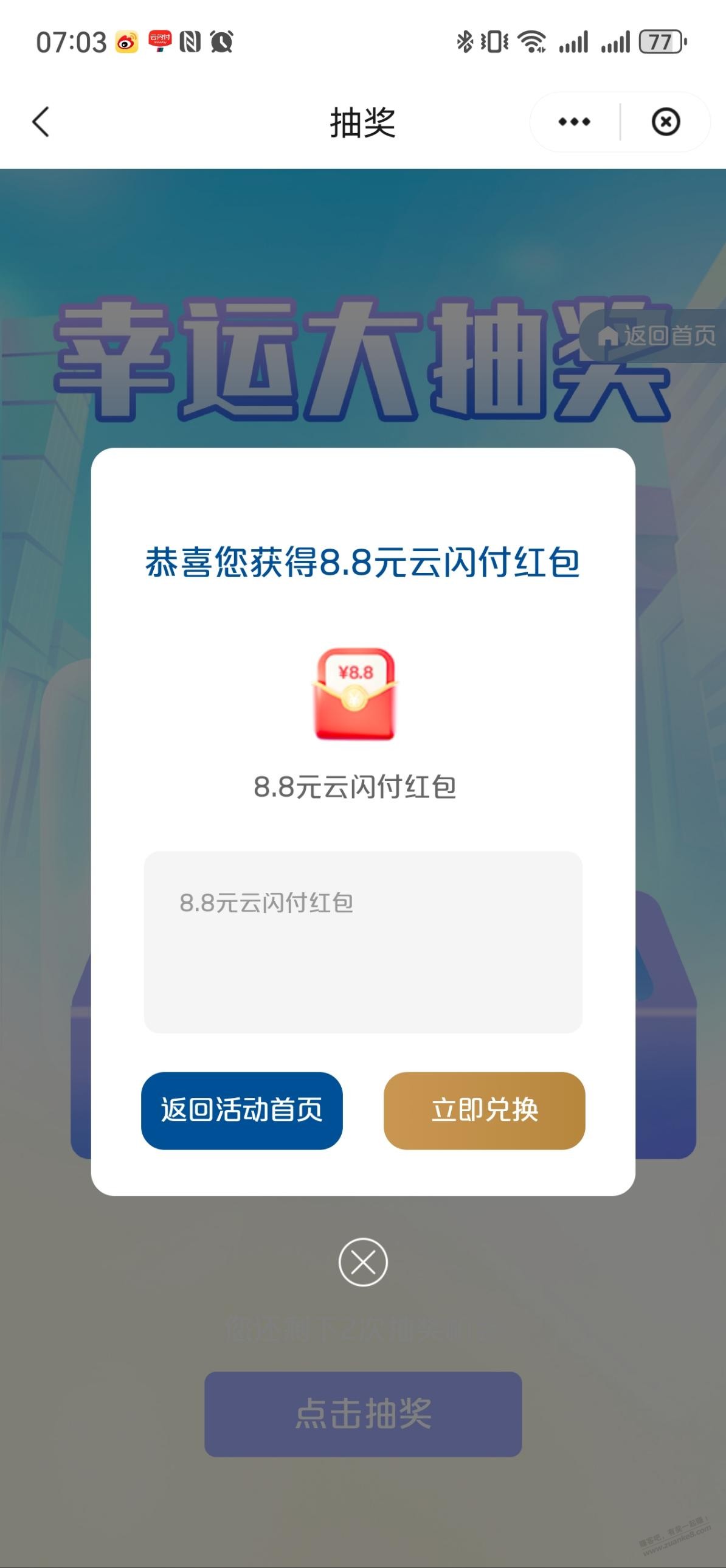Close the mini program with the X circle
This screenshot has width=726, height=1568.
pyautogui.click(x=665, y=122)
